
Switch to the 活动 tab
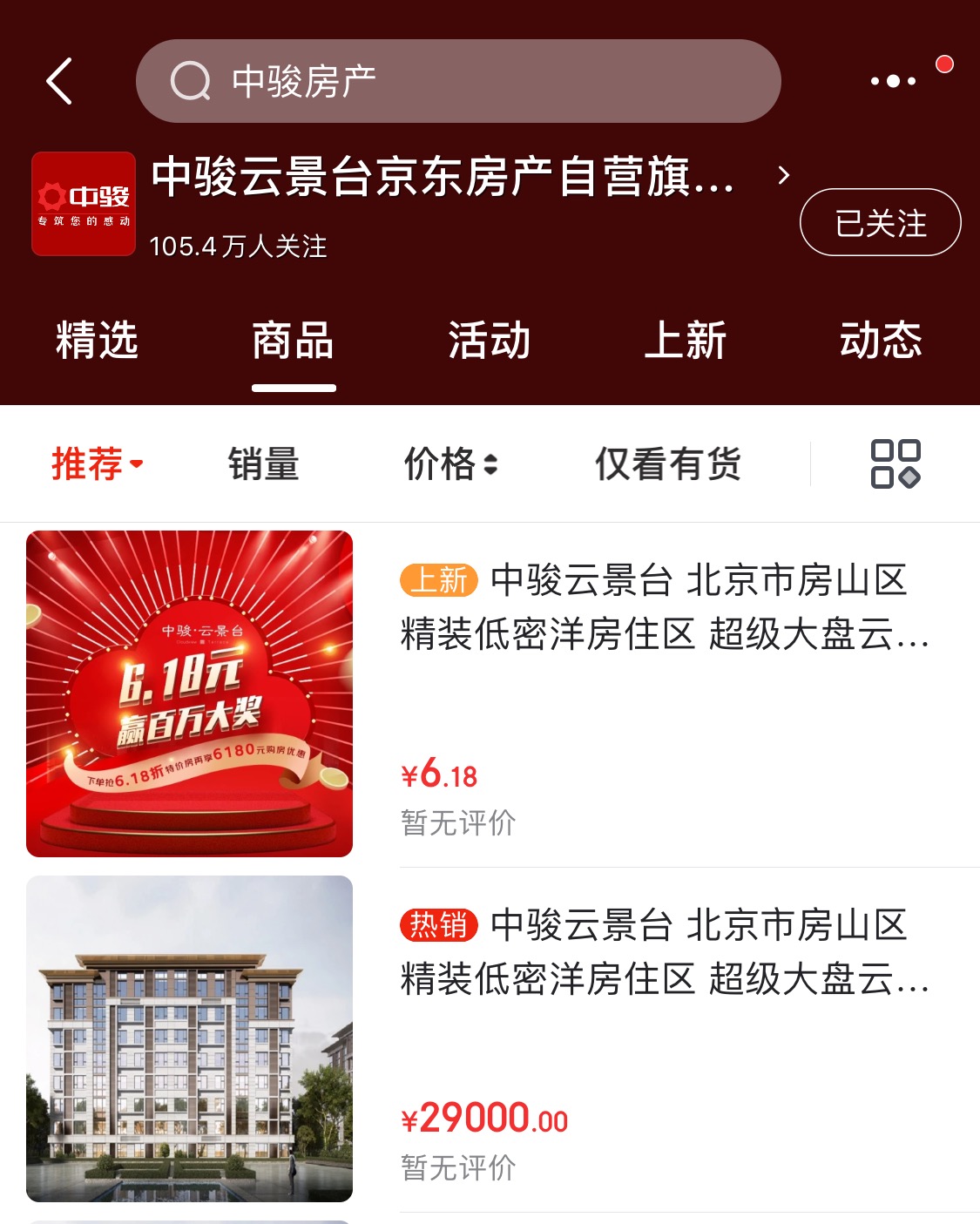coord(490,342)
